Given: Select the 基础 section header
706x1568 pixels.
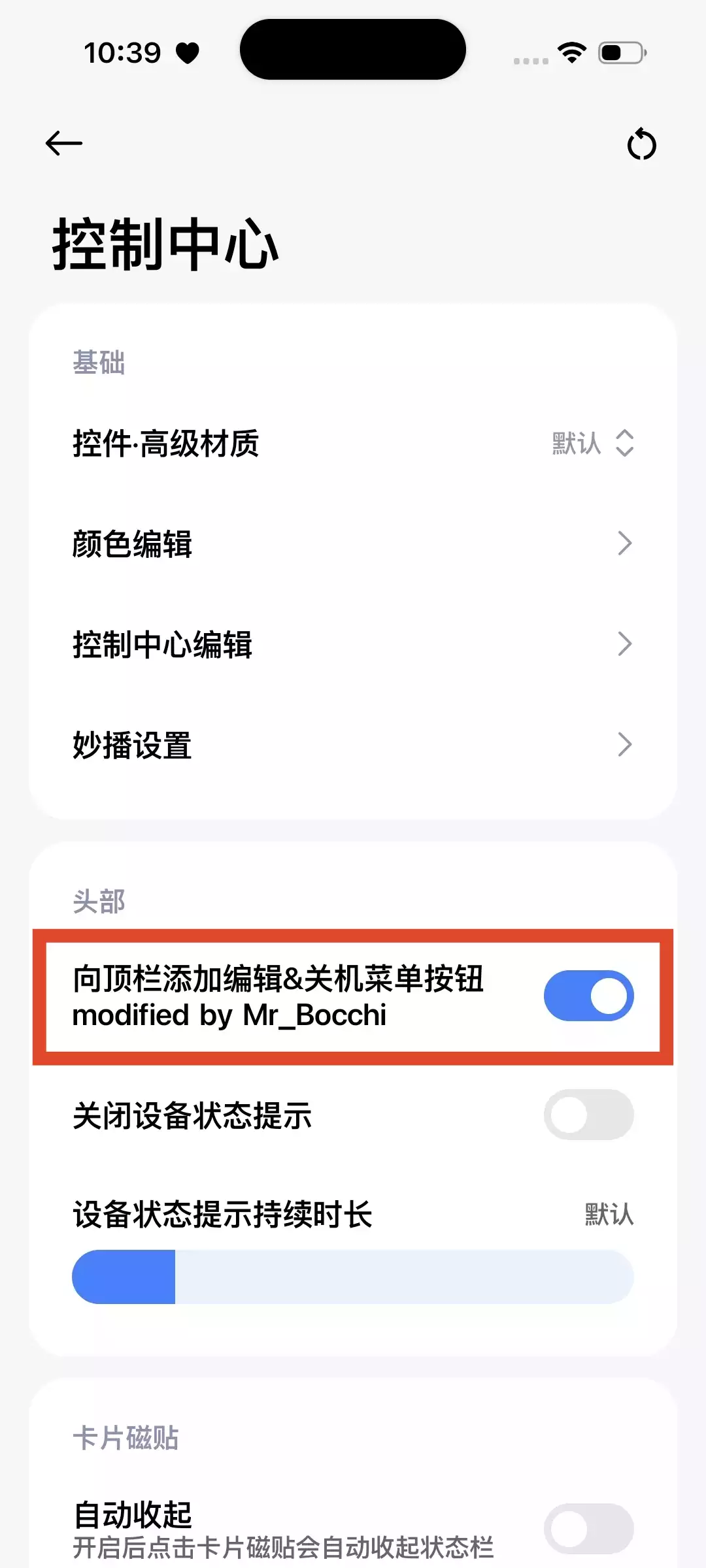Looking at the screenshot, I should point(99,364).
